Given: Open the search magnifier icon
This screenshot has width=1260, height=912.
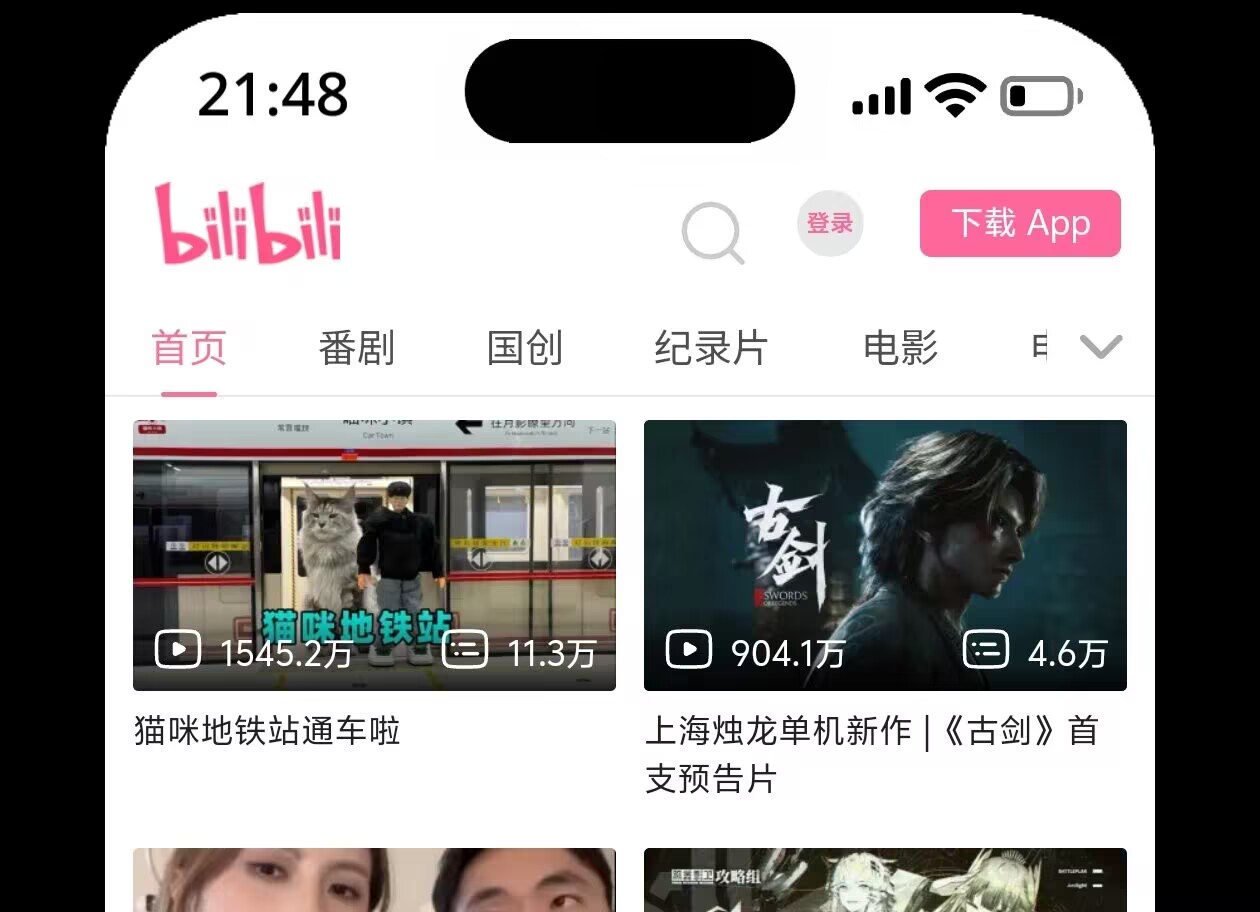Looking at the screenshot, I should pos(712,232).
